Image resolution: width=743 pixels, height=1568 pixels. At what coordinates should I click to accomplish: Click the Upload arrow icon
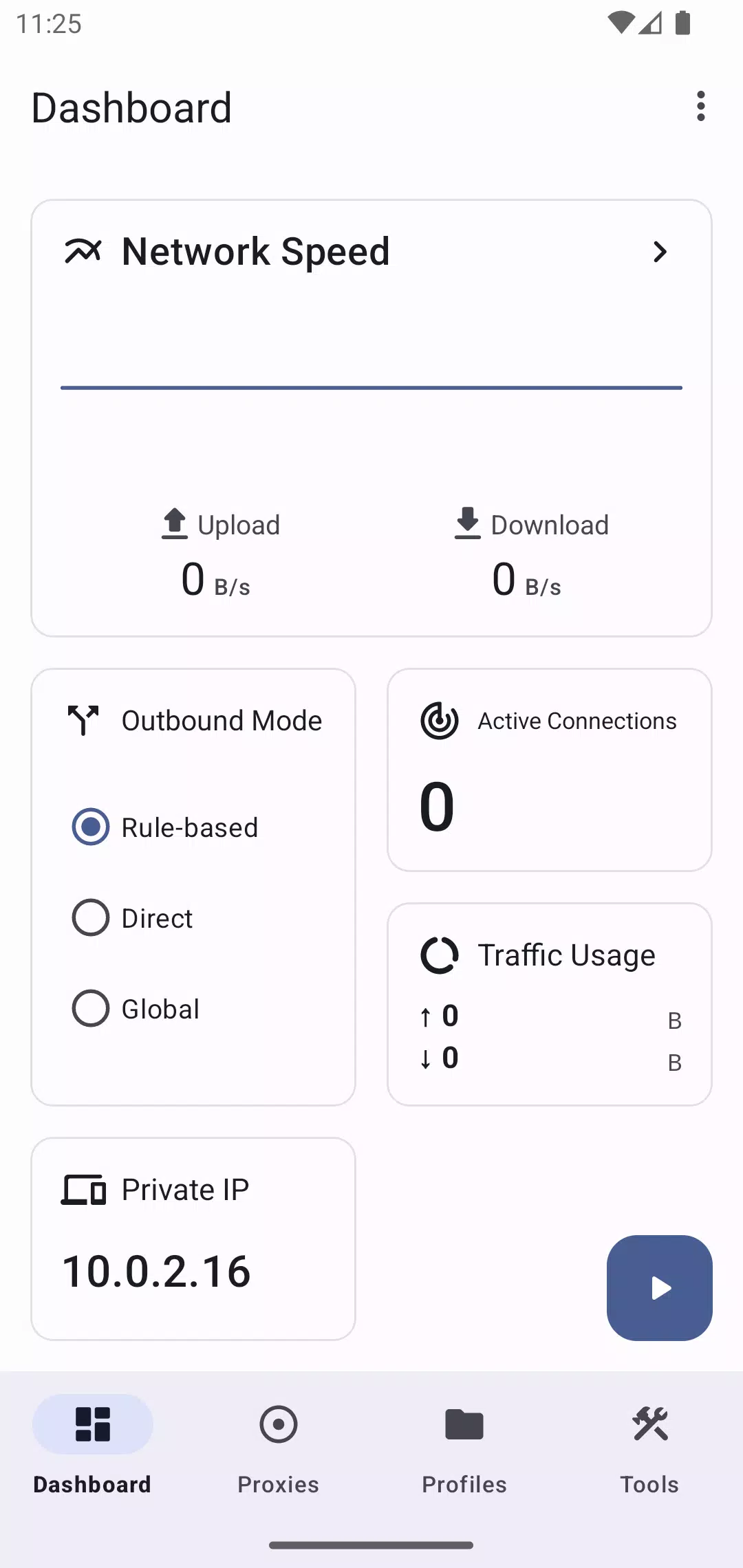[174, 523]
